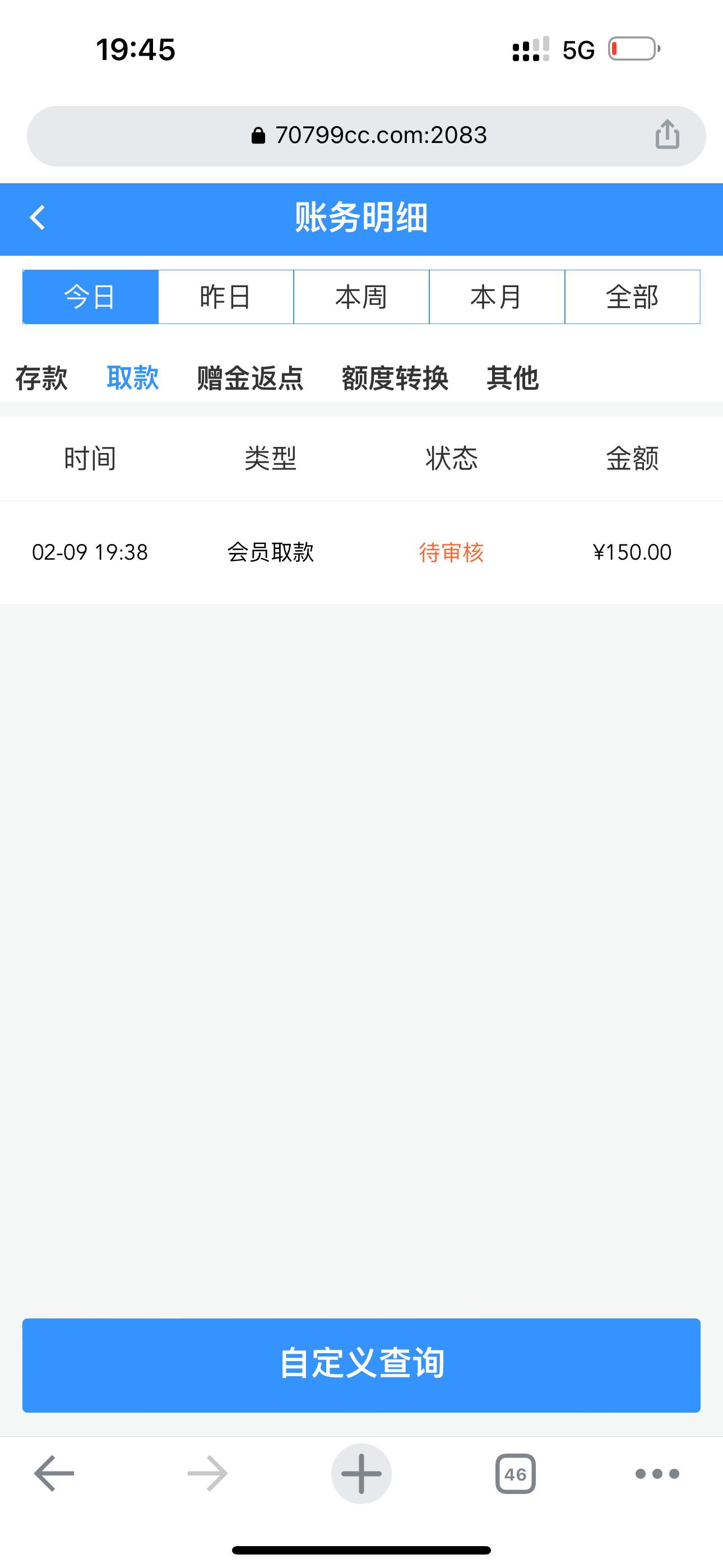Select the 今日 date filter

[91, 297]
